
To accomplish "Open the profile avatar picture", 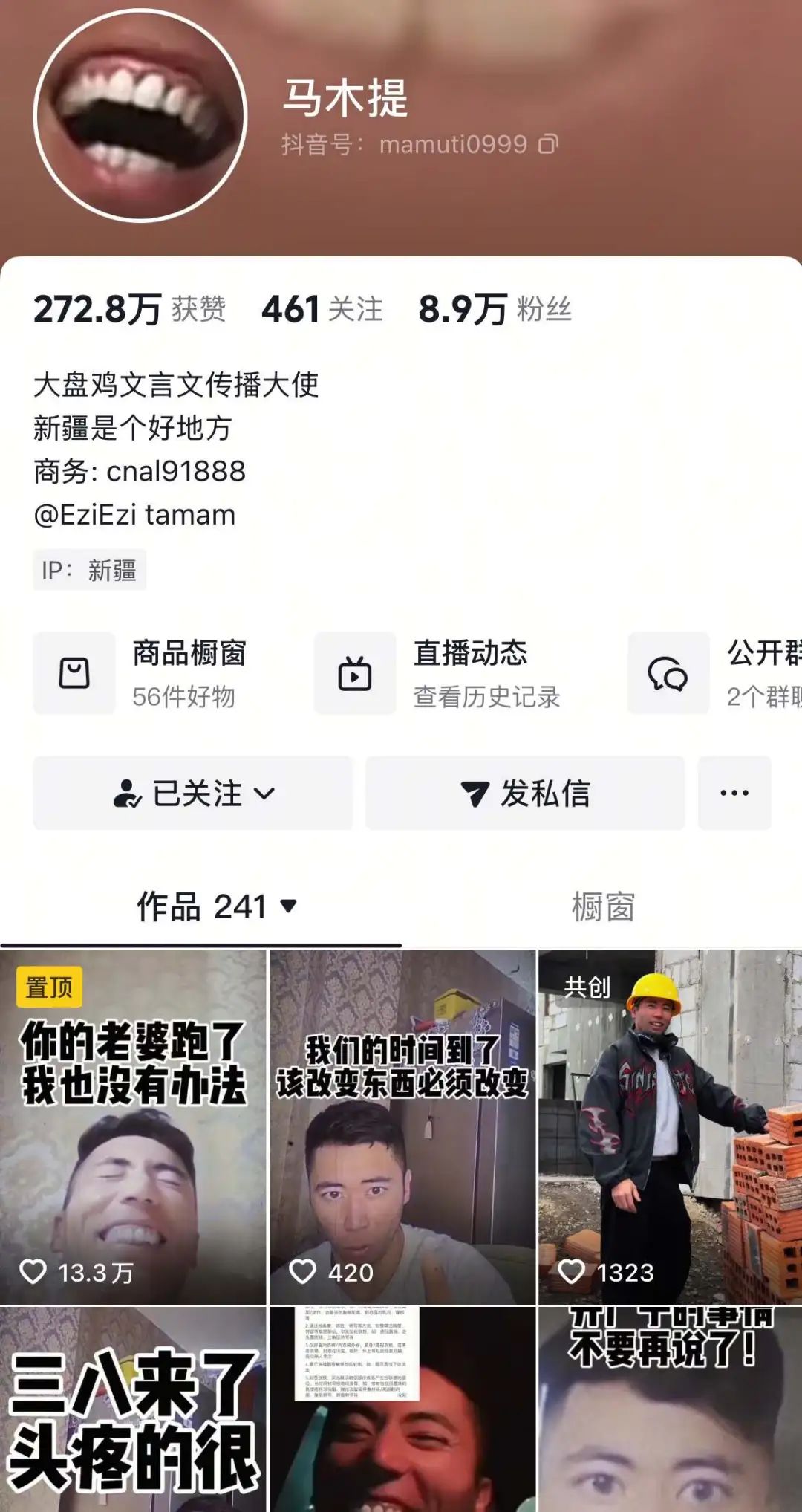I will (x=140, y=115).
